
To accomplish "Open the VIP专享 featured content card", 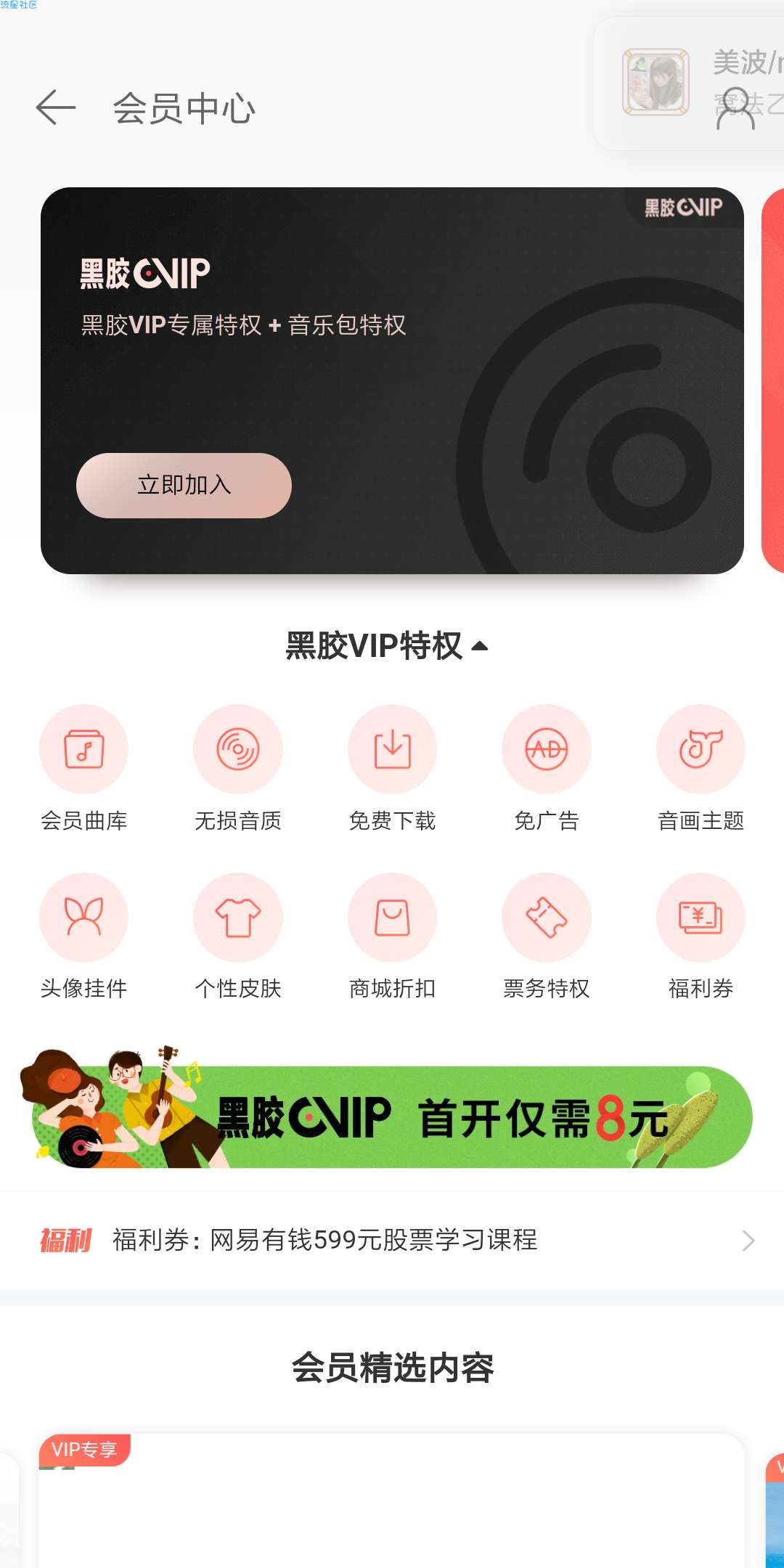I will [x=392, y=1503].
